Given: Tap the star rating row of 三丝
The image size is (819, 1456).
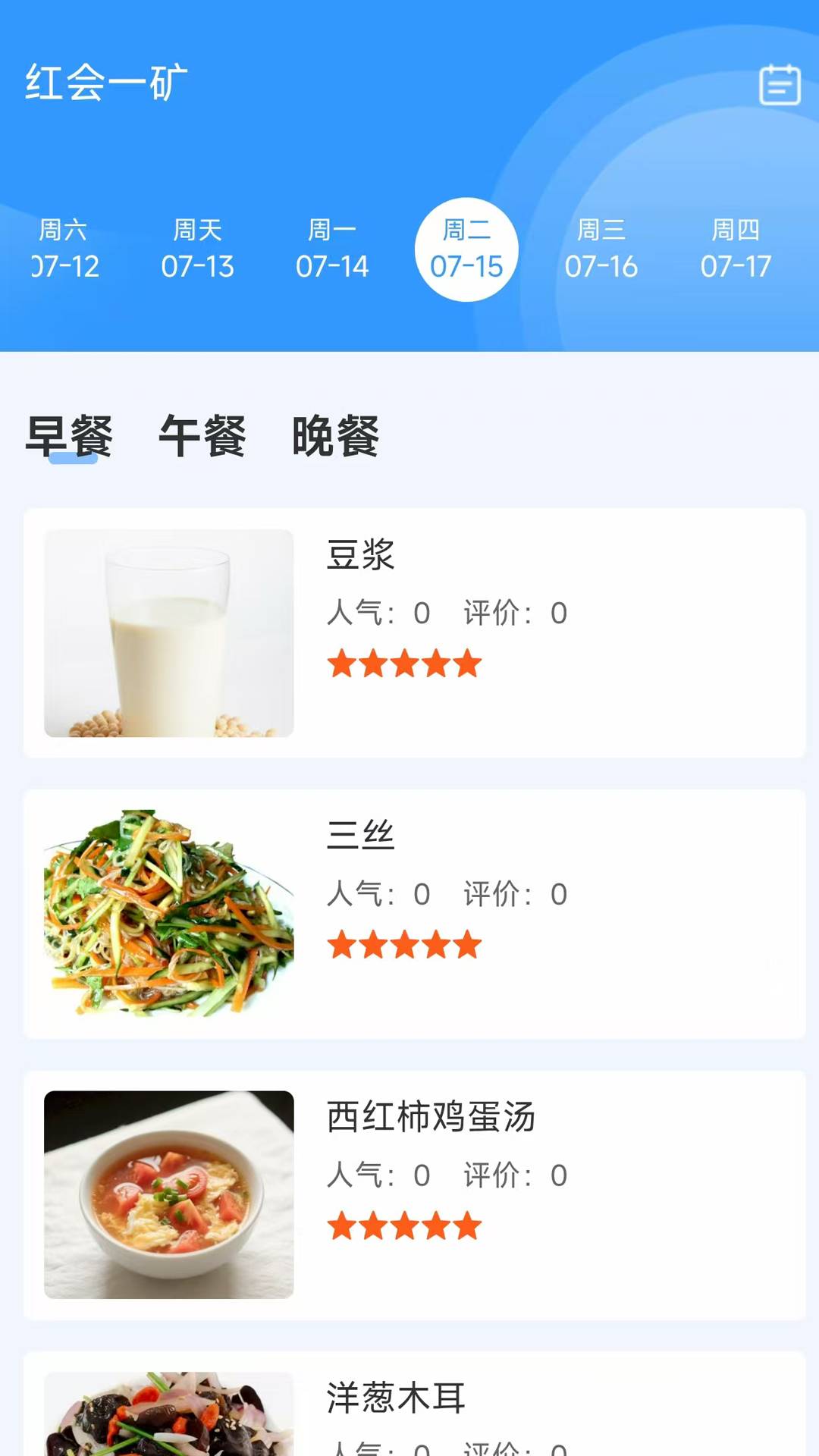Looking at the screenshot, I should tap(405, 944).
